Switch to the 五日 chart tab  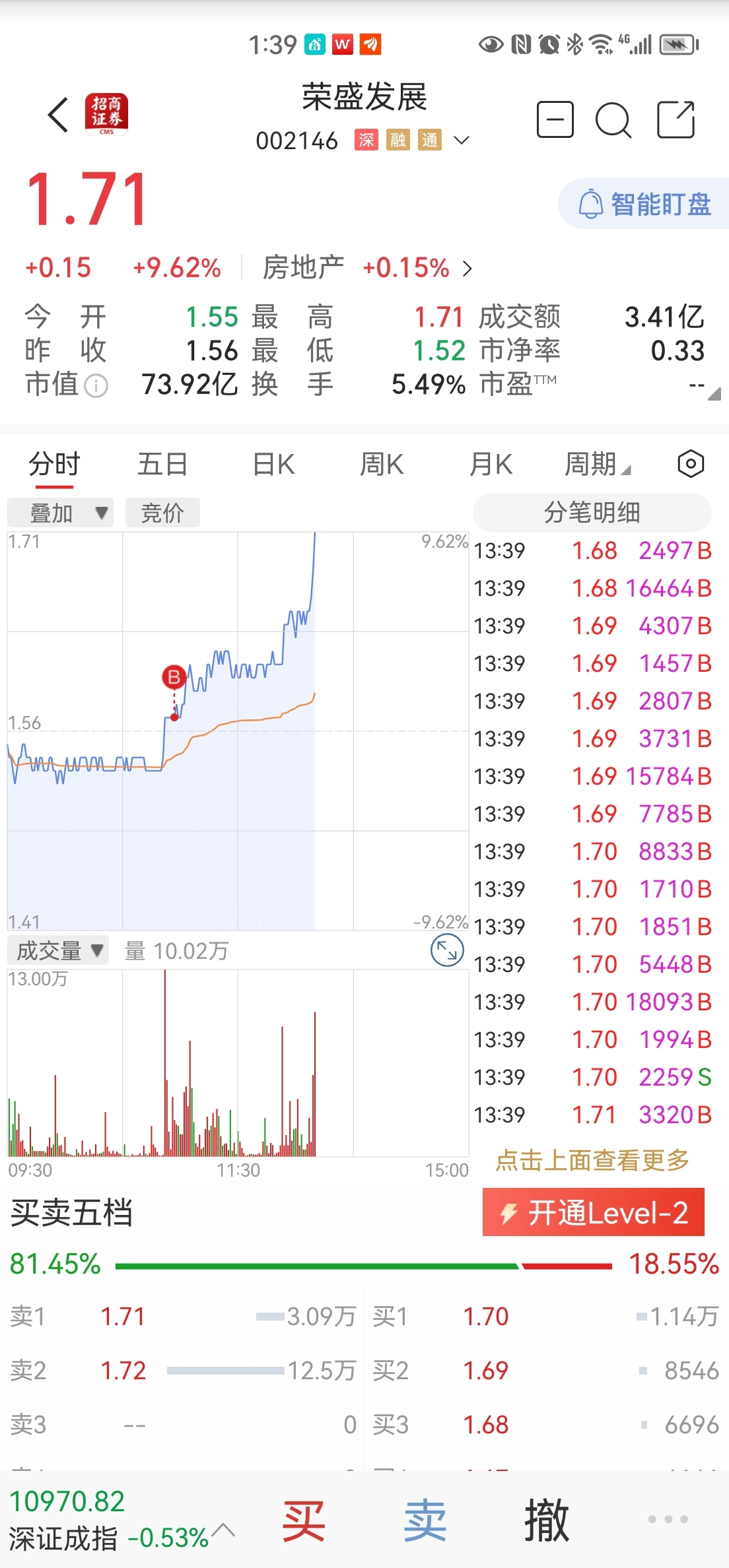coord(162,465)
